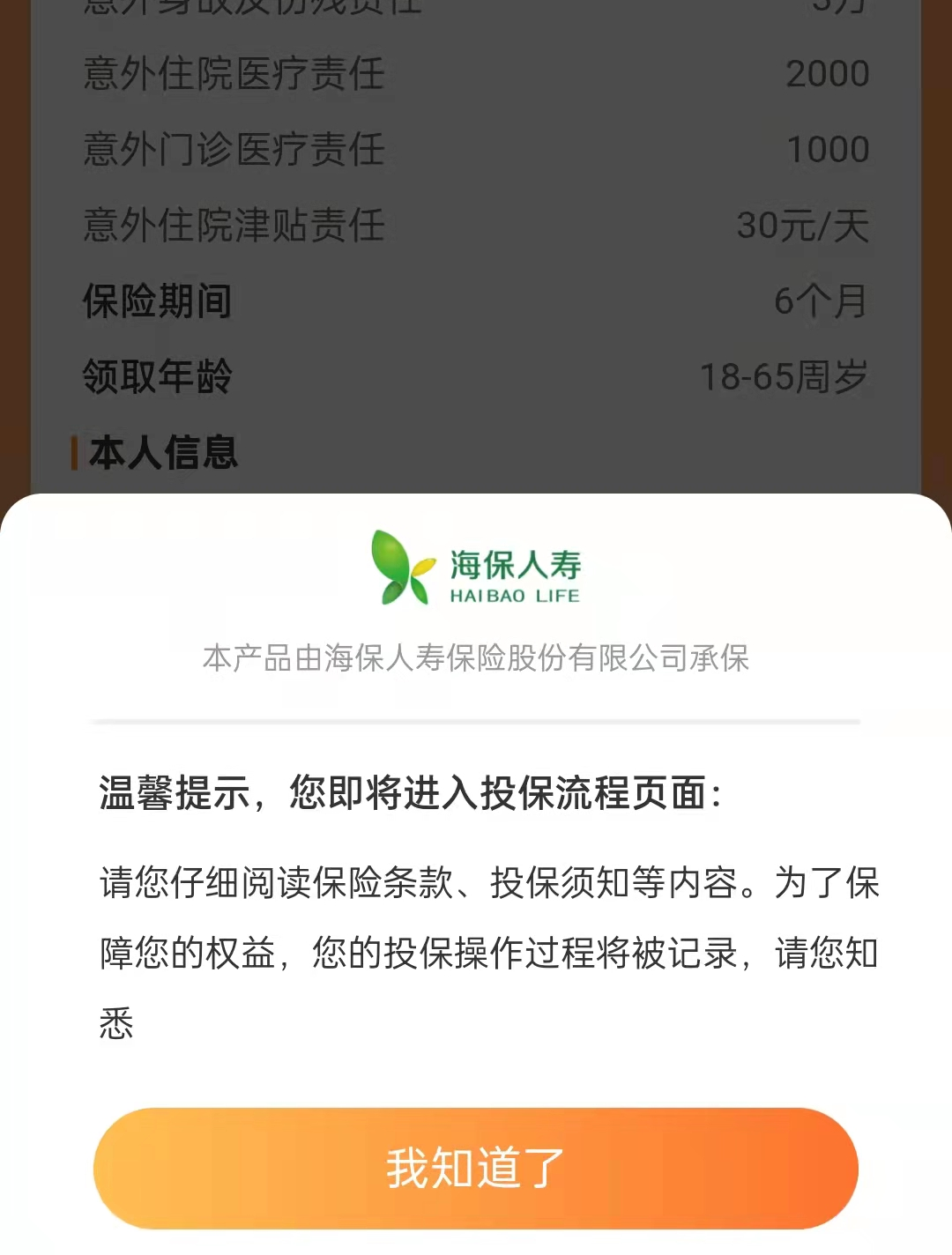Tap the 6个月 insurance period value
This screenshot has height=1255, width=952.
(818, 301)
